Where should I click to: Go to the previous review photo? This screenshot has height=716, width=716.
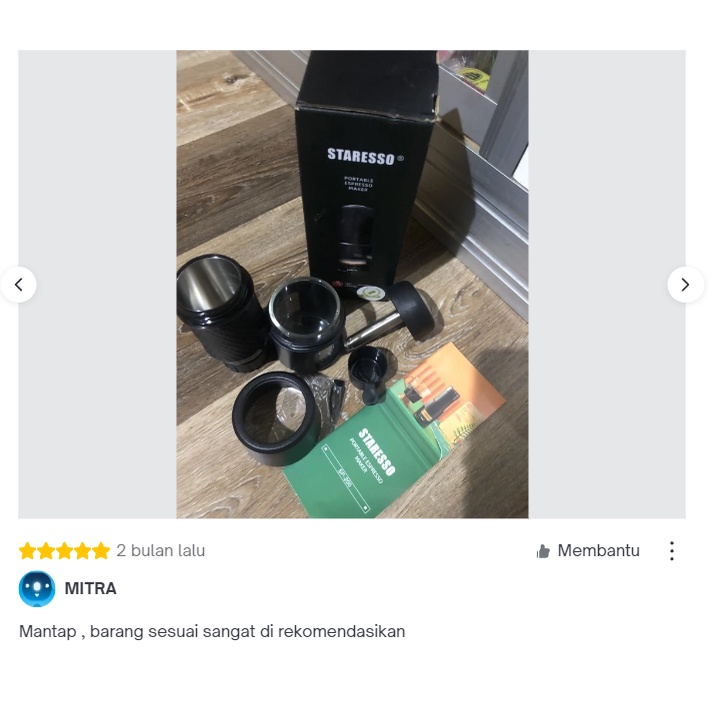[18, 285]
